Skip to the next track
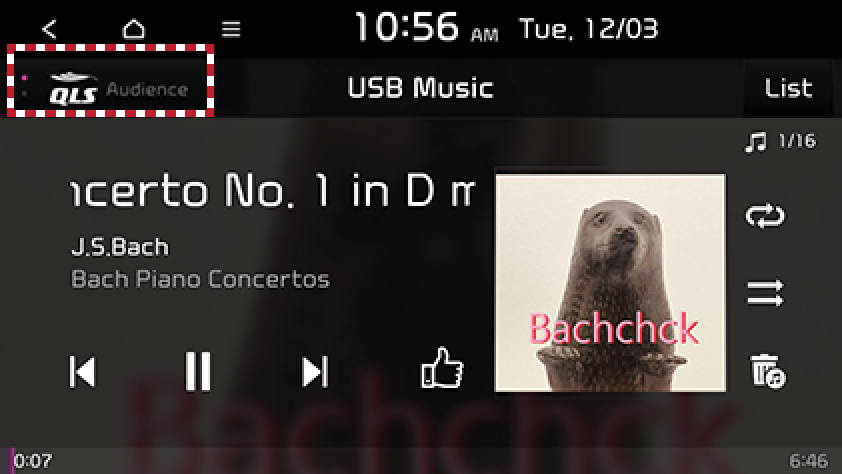842x474 pixels. (315, 372)
